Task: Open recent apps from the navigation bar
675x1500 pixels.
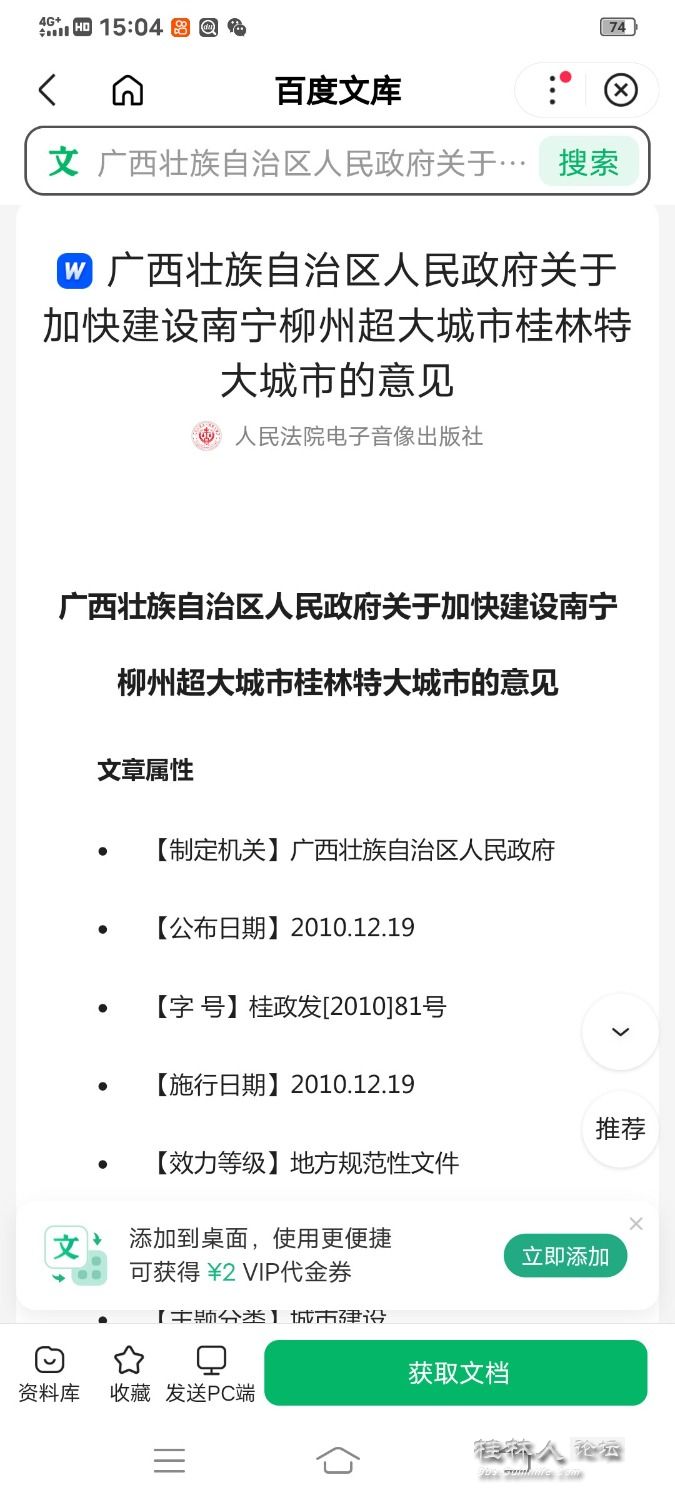Action: coord(169,1460)
